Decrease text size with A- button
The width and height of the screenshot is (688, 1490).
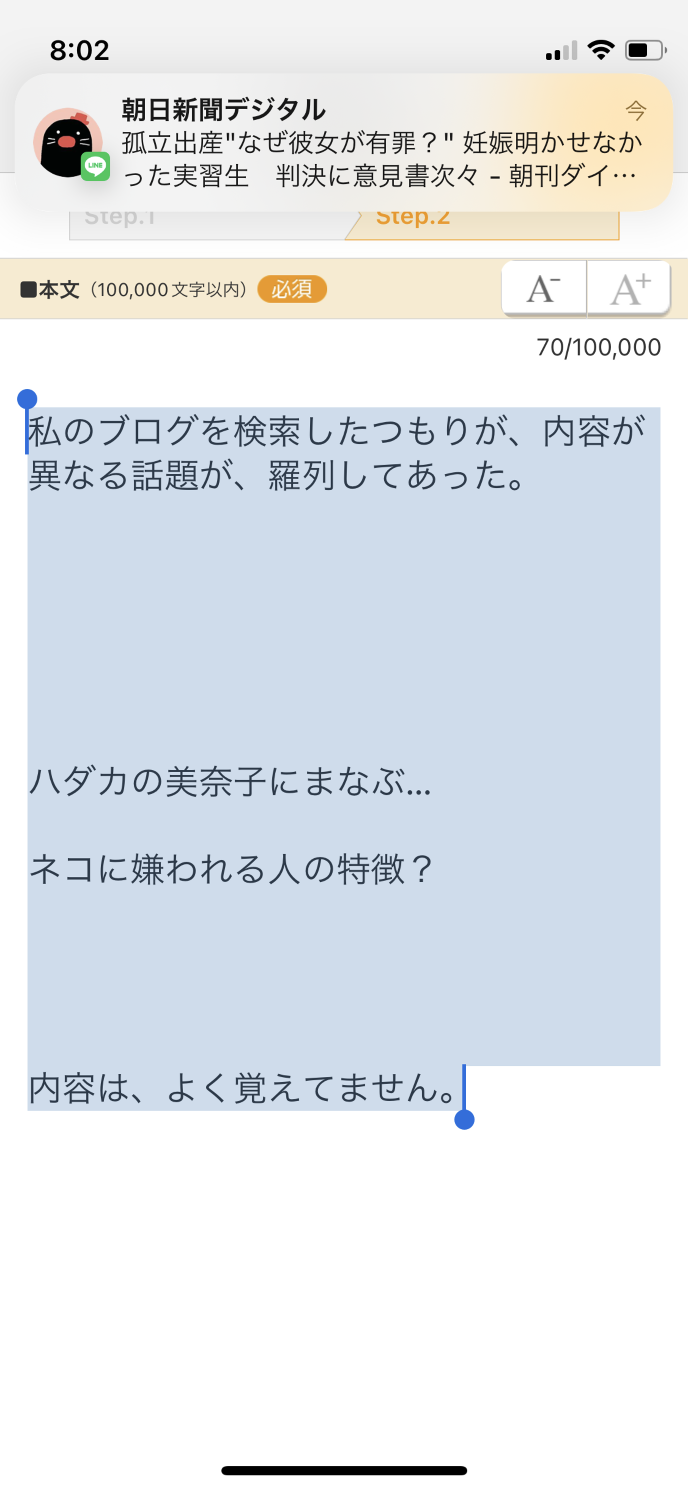(543, 289)
